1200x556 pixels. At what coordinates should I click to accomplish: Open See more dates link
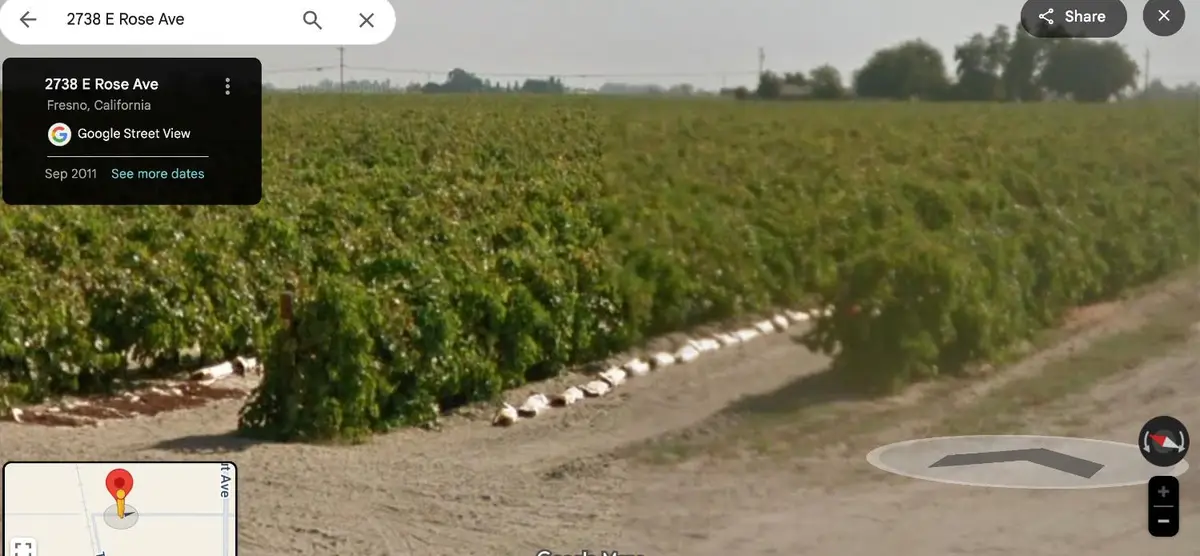point(157,174)
